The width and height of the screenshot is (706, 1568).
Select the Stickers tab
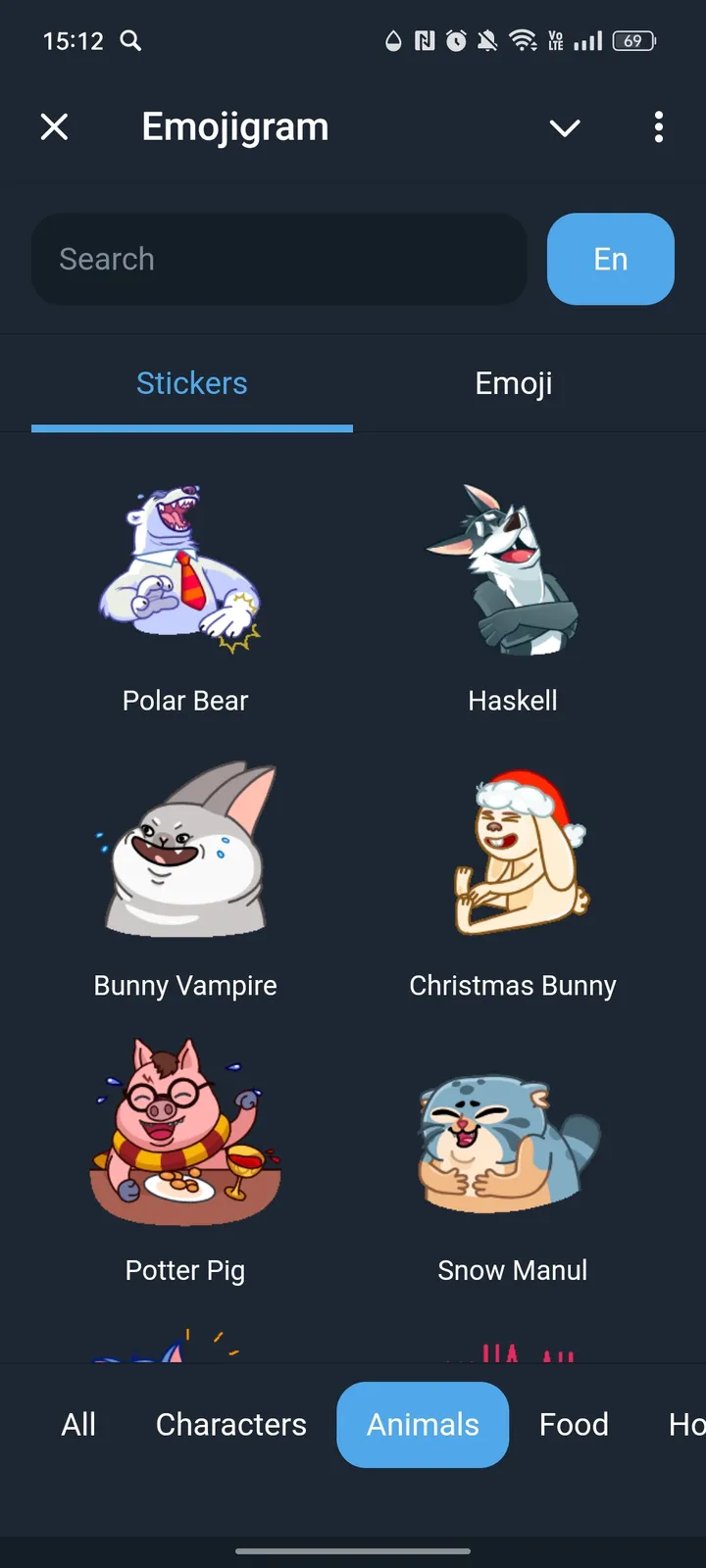[192, 383]
